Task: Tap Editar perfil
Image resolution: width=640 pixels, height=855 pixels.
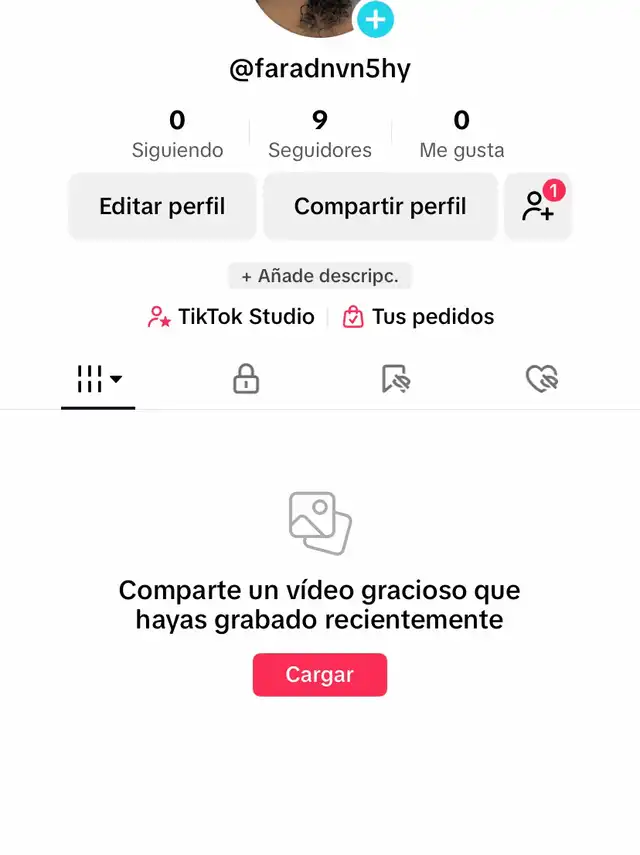Action: point(162,207)
